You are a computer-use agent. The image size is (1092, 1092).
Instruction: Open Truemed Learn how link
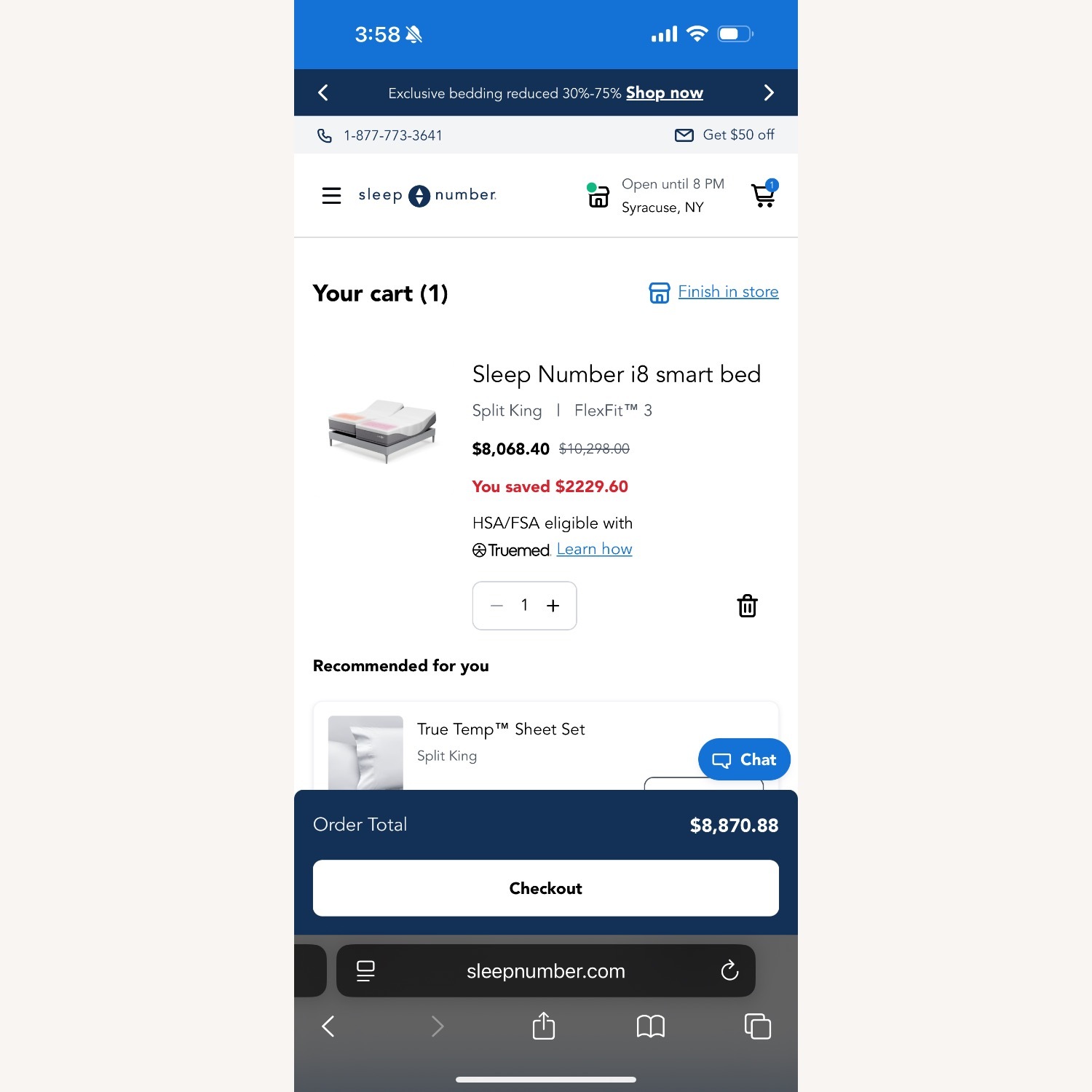594,550
